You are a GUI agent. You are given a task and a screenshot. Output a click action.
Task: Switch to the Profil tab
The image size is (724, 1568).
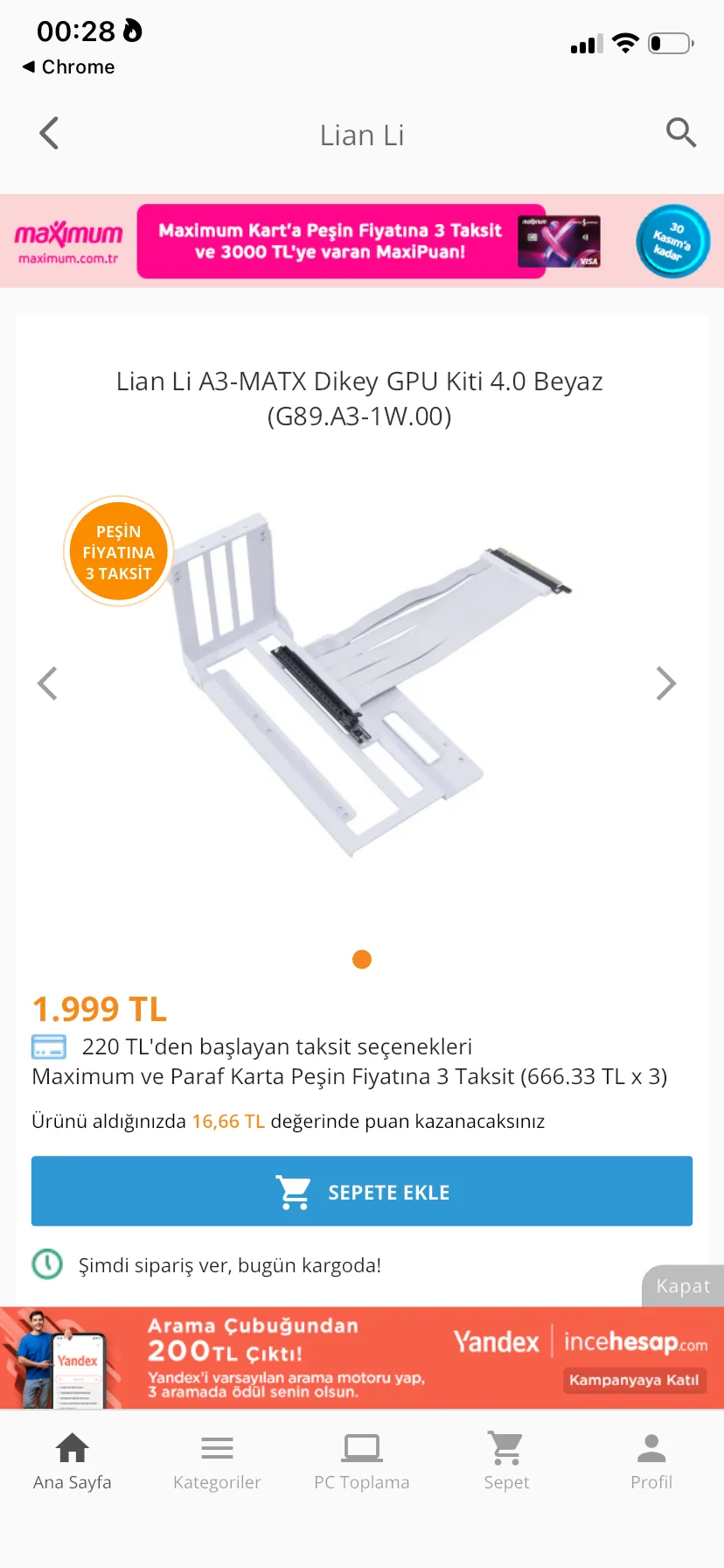(x=651, y=1461)
